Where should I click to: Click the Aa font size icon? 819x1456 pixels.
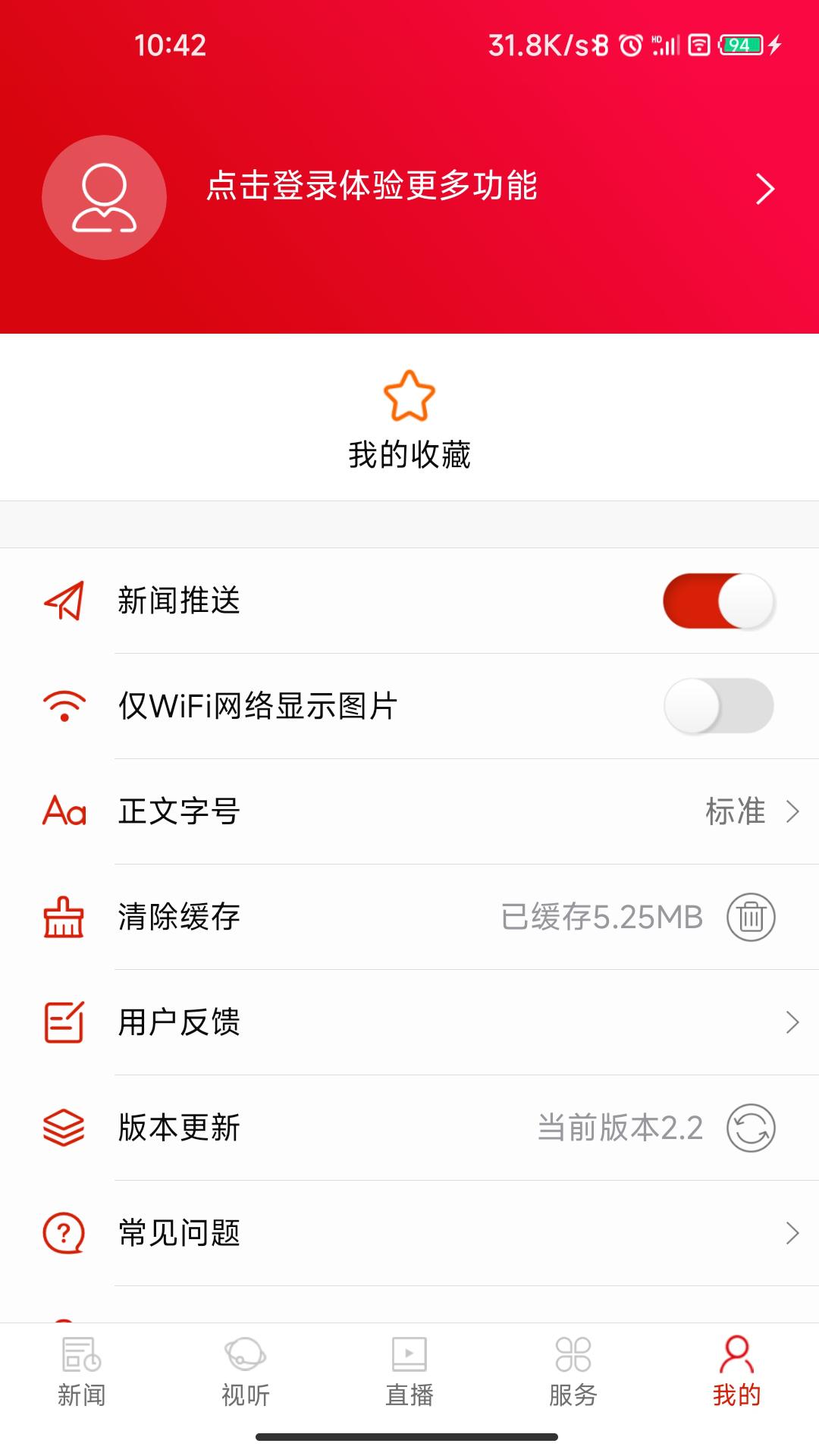(x=63, y=811)
